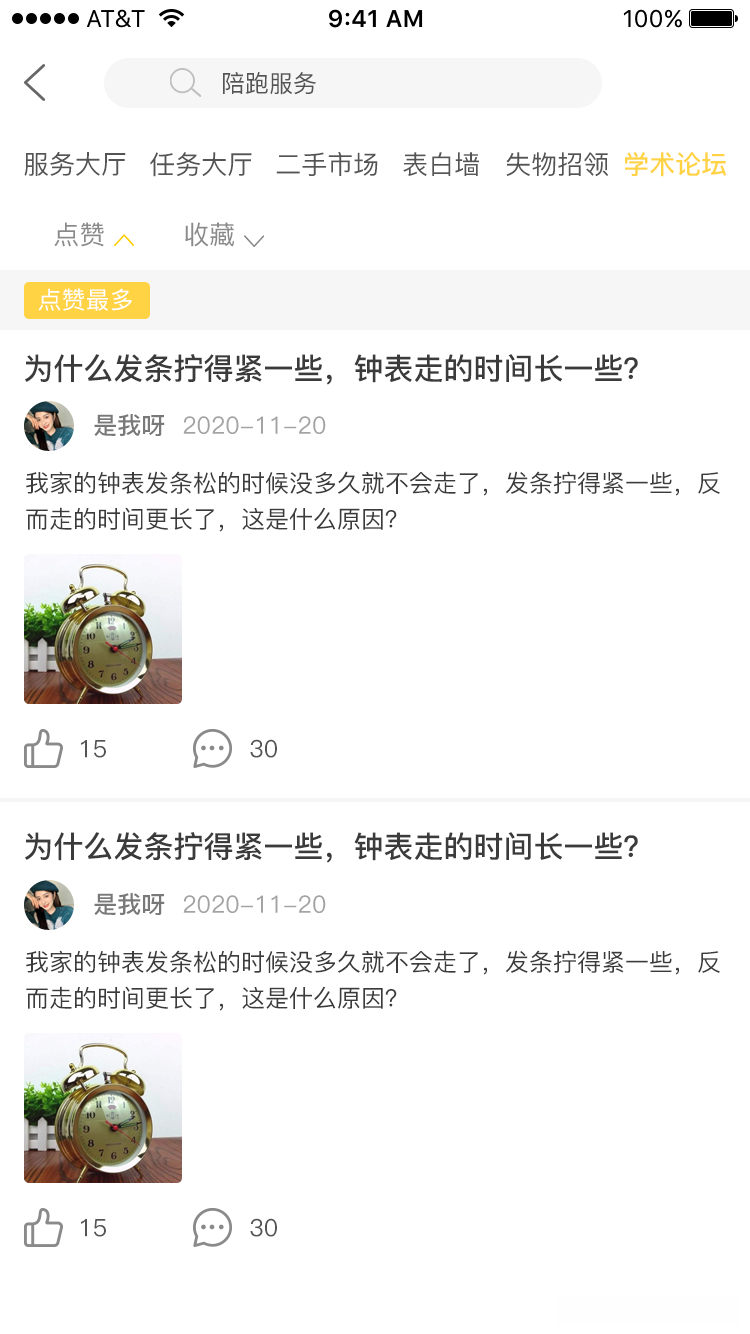Open the 任务大厅 tab
Image resolution: width=750 pixels, height=1334 pixels.
(x=201, y=165)
